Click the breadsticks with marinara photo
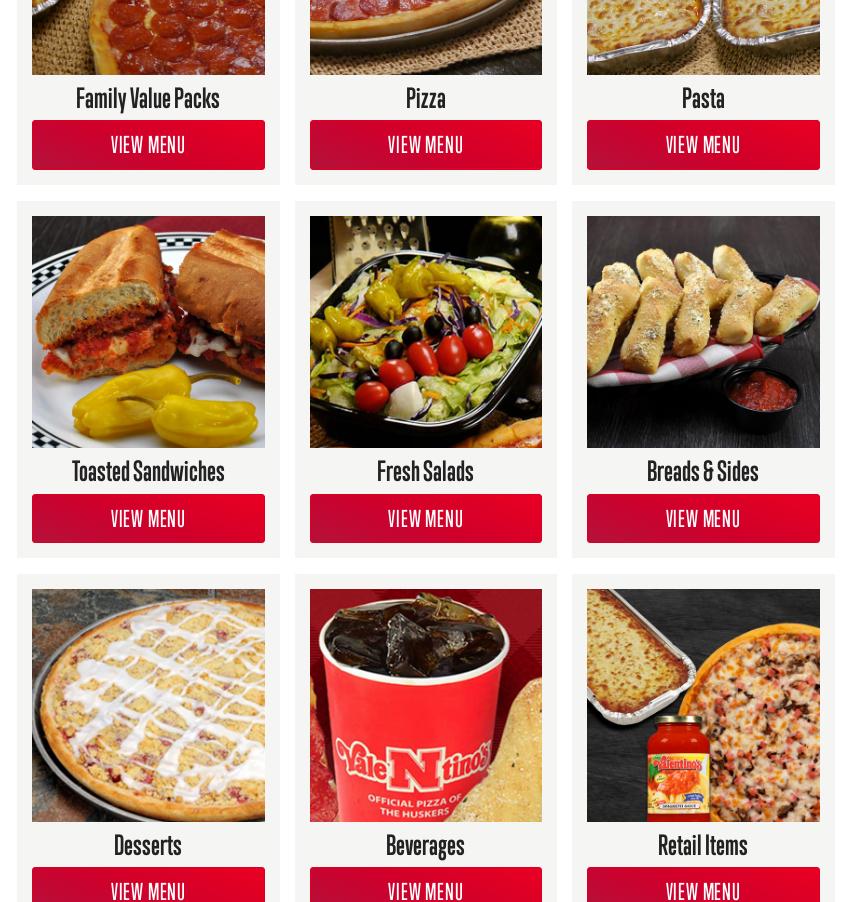This screenshot has height=902, width=860. [703, 332]
